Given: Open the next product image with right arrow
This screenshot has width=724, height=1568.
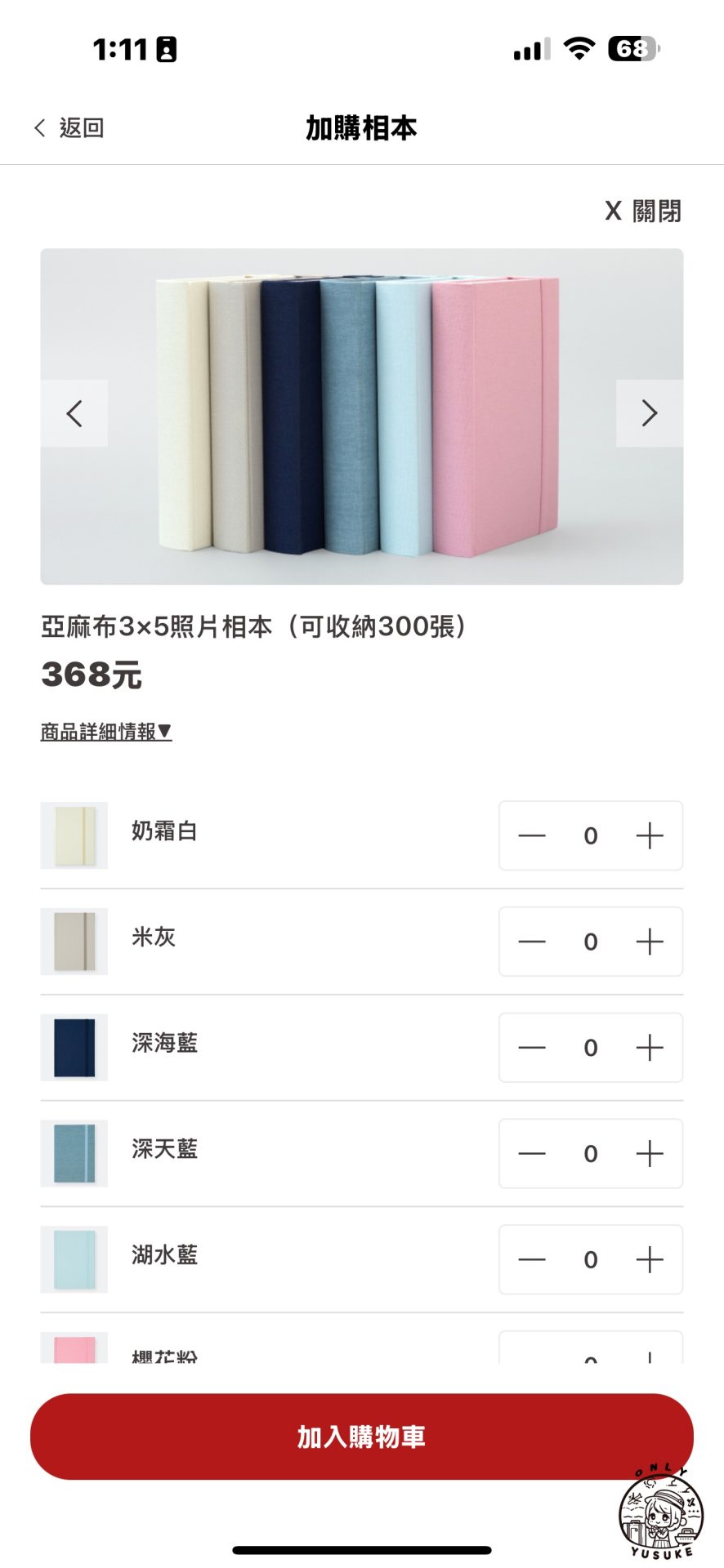Looking at the screenshot, I should pos(648,412).
